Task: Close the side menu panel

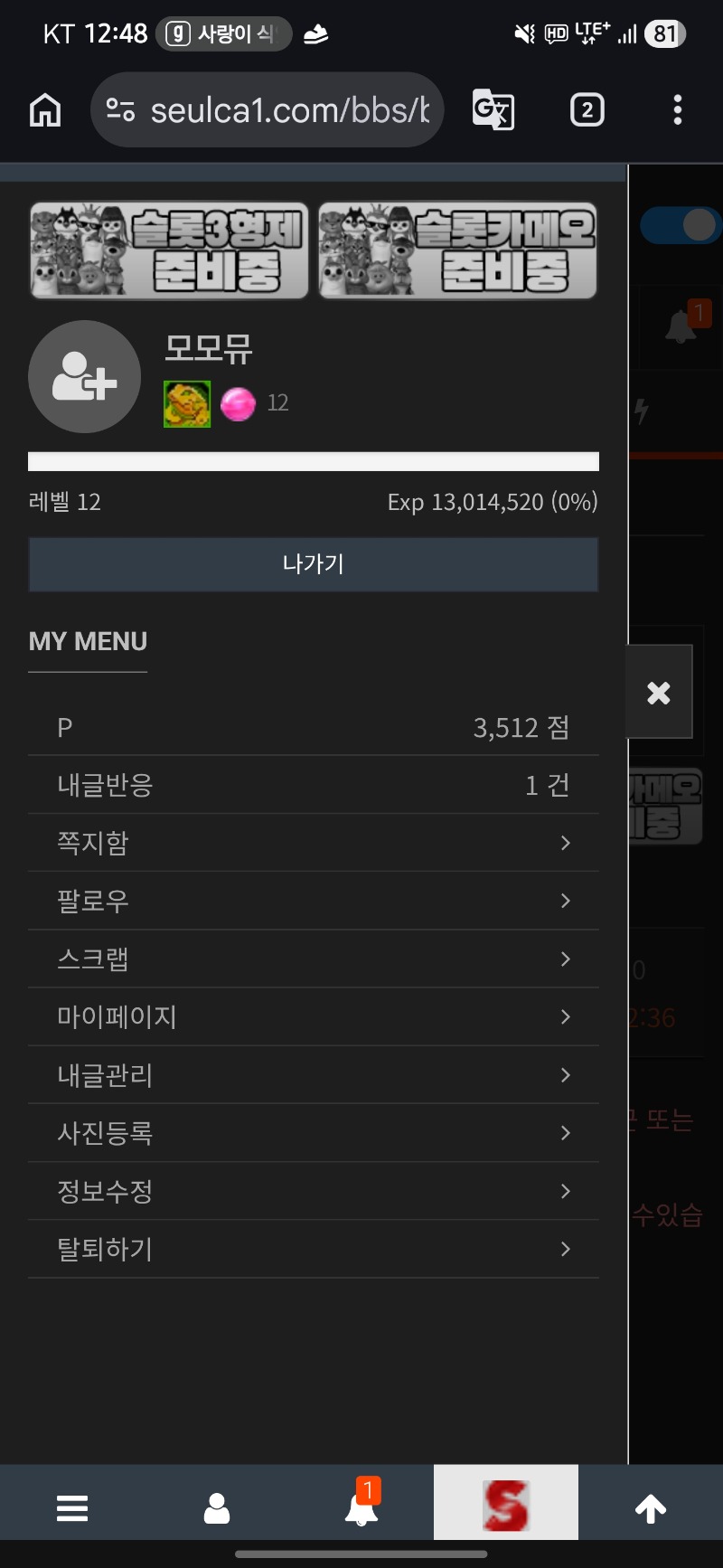Action: point(659,693)
